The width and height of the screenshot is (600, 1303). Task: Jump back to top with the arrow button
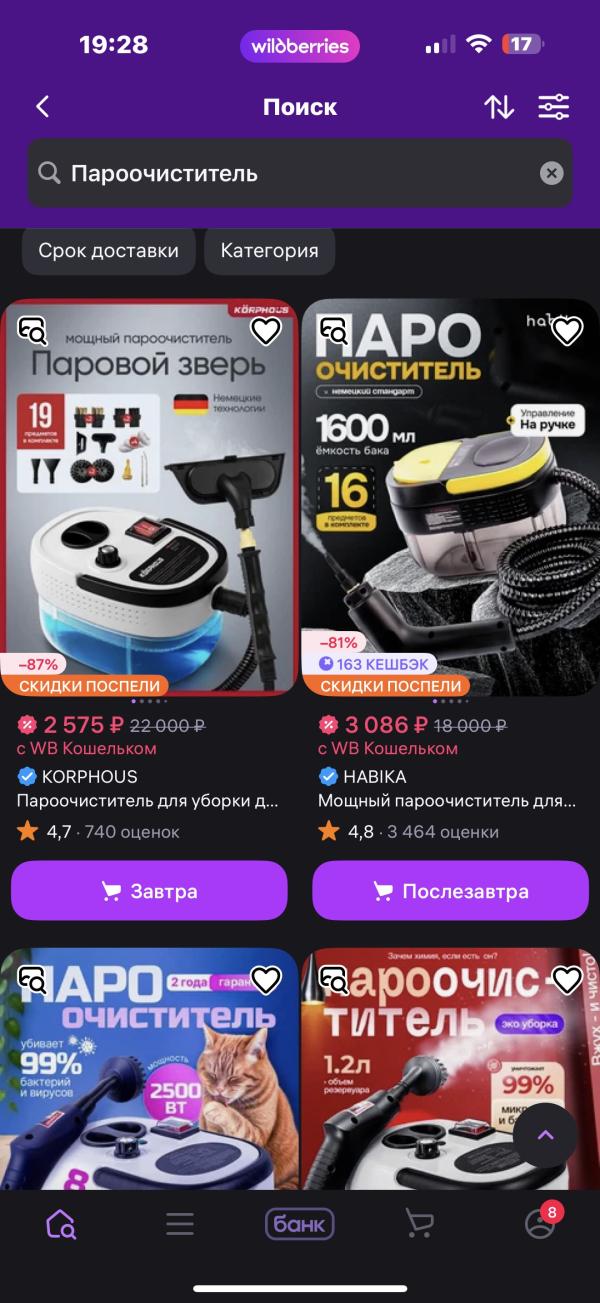click(545, 1135)
